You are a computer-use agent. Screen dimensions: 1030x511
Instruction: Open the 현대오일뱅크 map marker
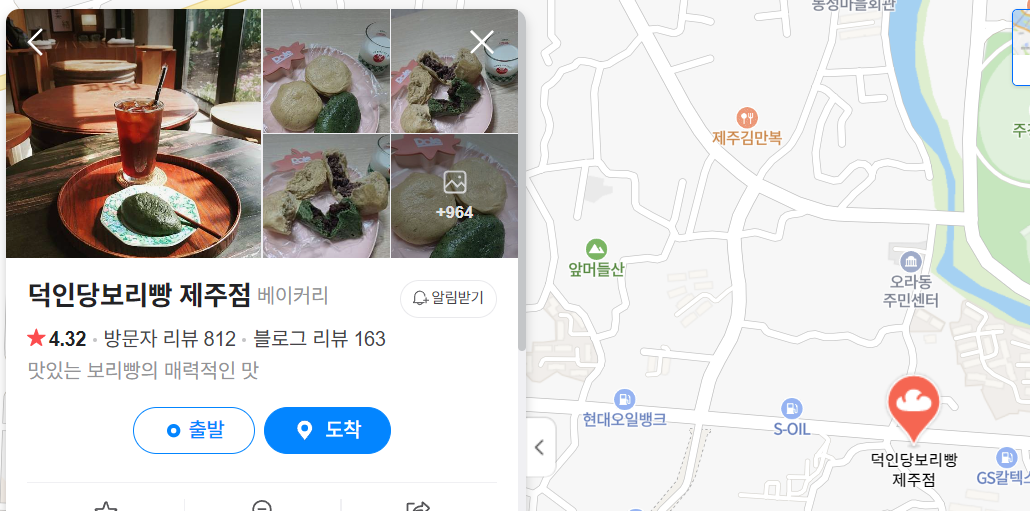[x=624, y=399]
